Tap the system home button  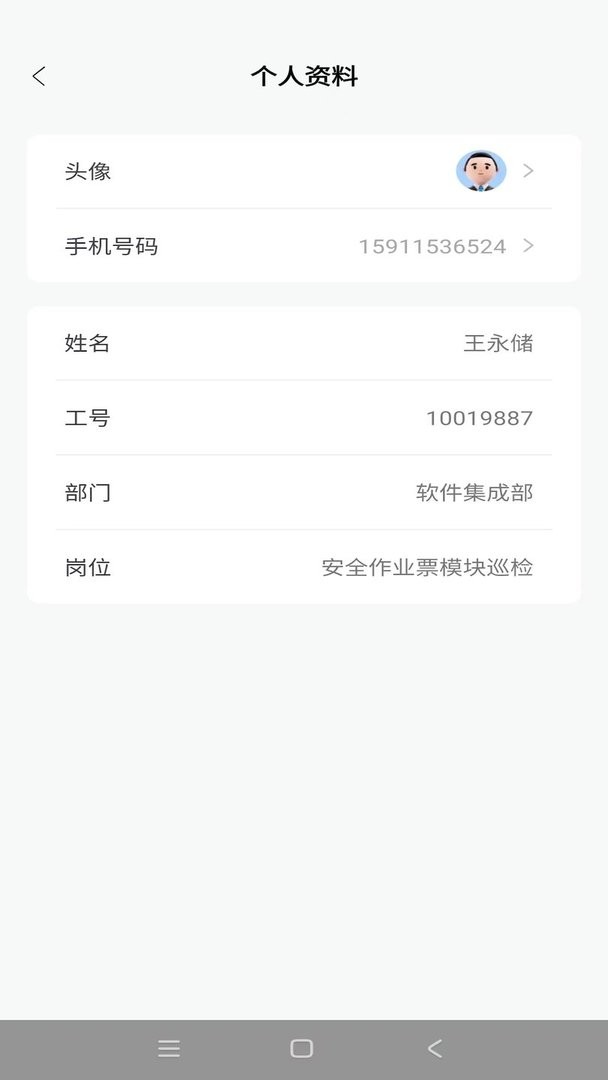click(301, 1048)
